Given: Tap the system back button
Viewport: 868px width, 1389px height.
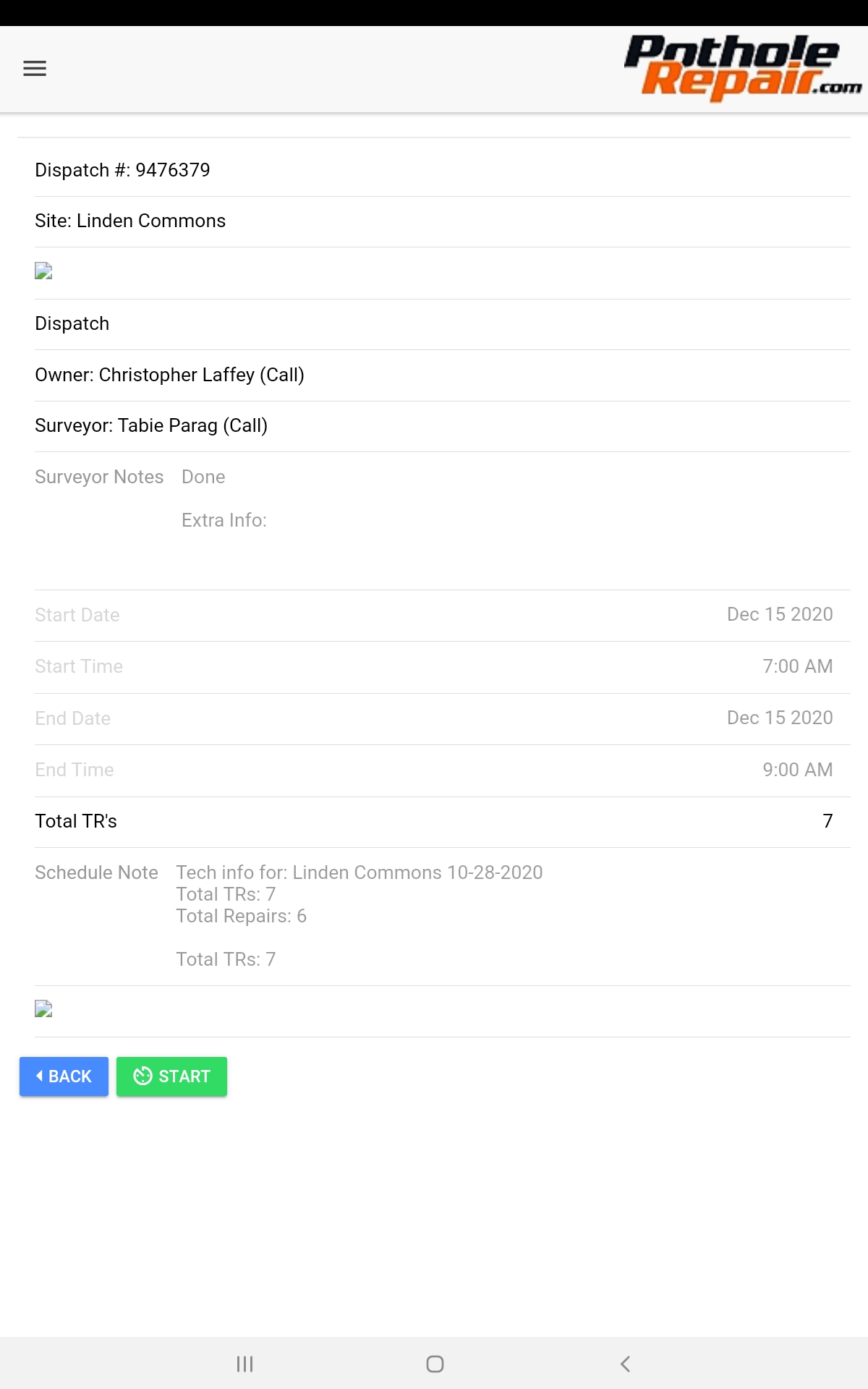Looking at the screenshot, I should coord(625,1364).
